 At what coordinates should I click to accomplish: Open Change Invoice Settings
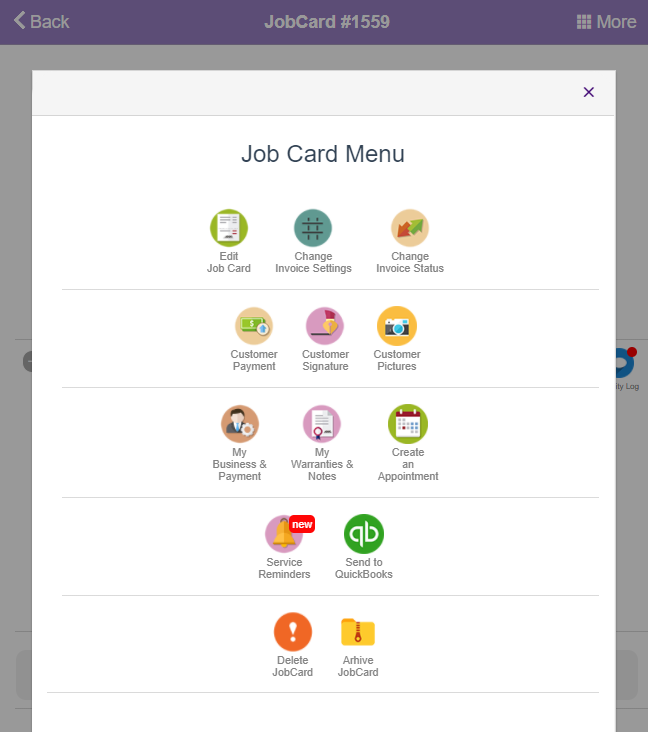(x=313, y=229)
